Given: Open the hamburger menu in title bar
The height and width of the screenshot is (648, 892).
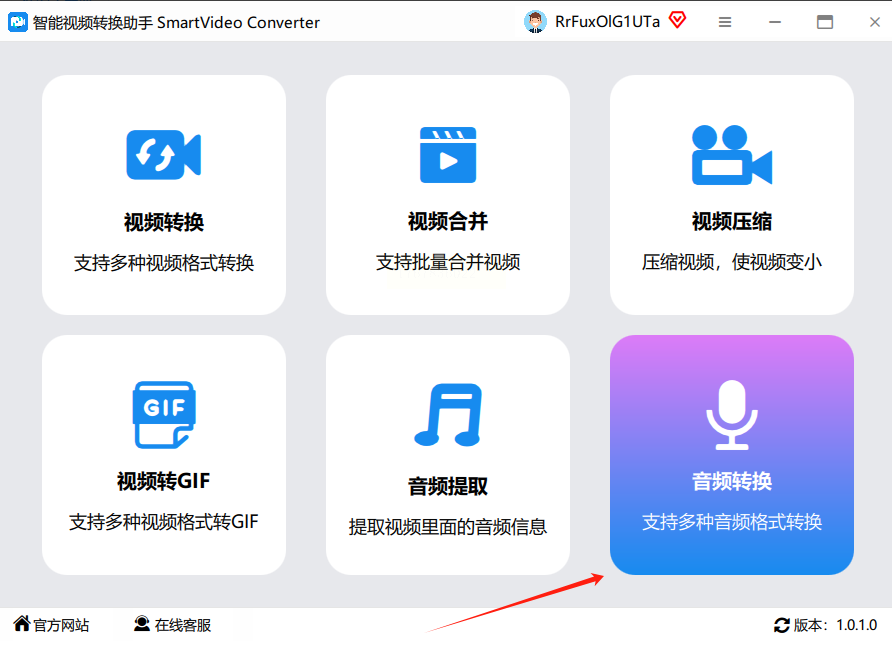Looking at the screenshot, I should coord(725,22).
